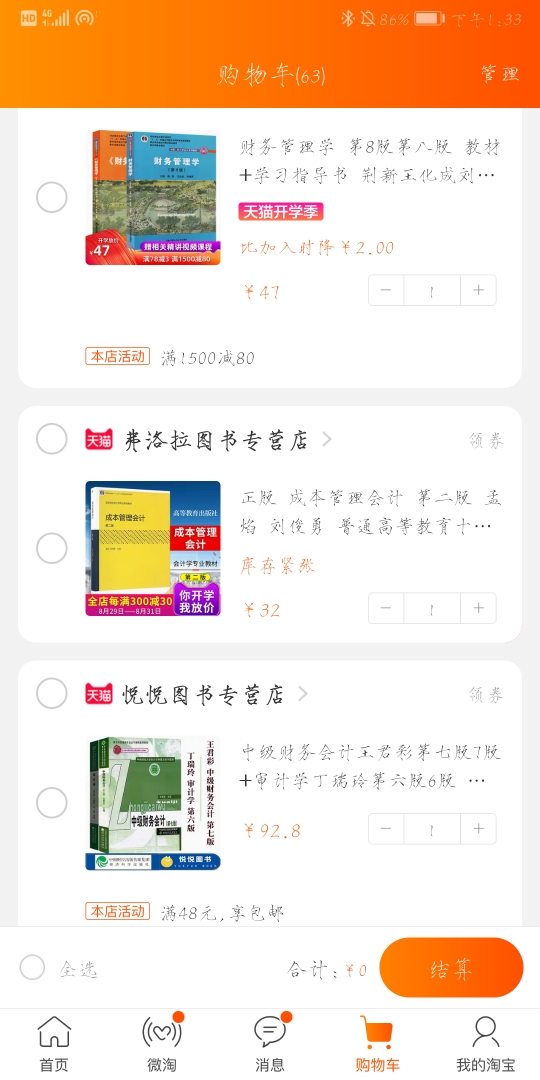Check the 中级财务会计 book bundle
Image resolution: width=540 pixels, height=1080 pixels.
tap(52, 803)
